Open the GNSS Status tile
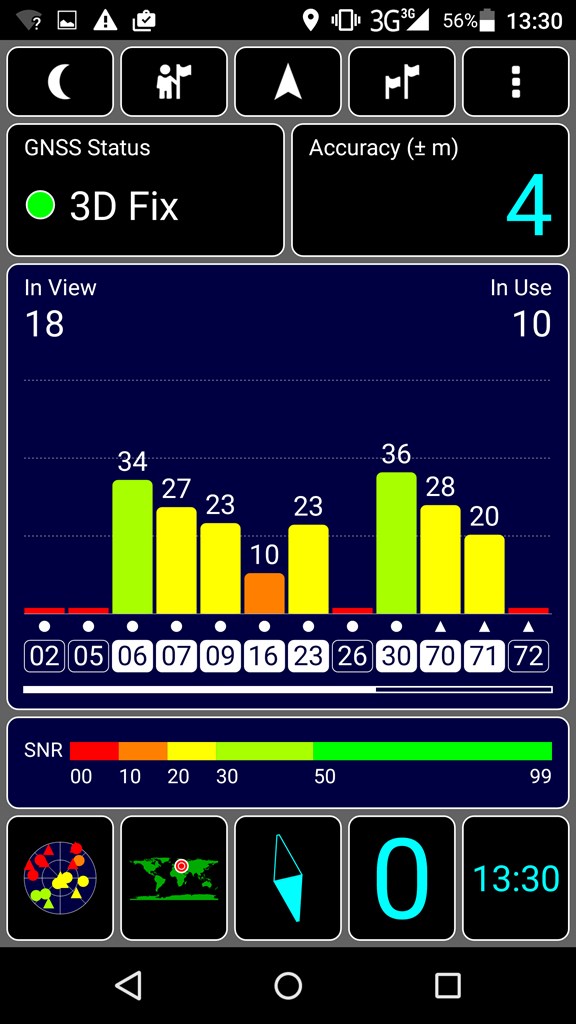Image resolution: width=576 pixels, height=1024 pixels. 146,190
